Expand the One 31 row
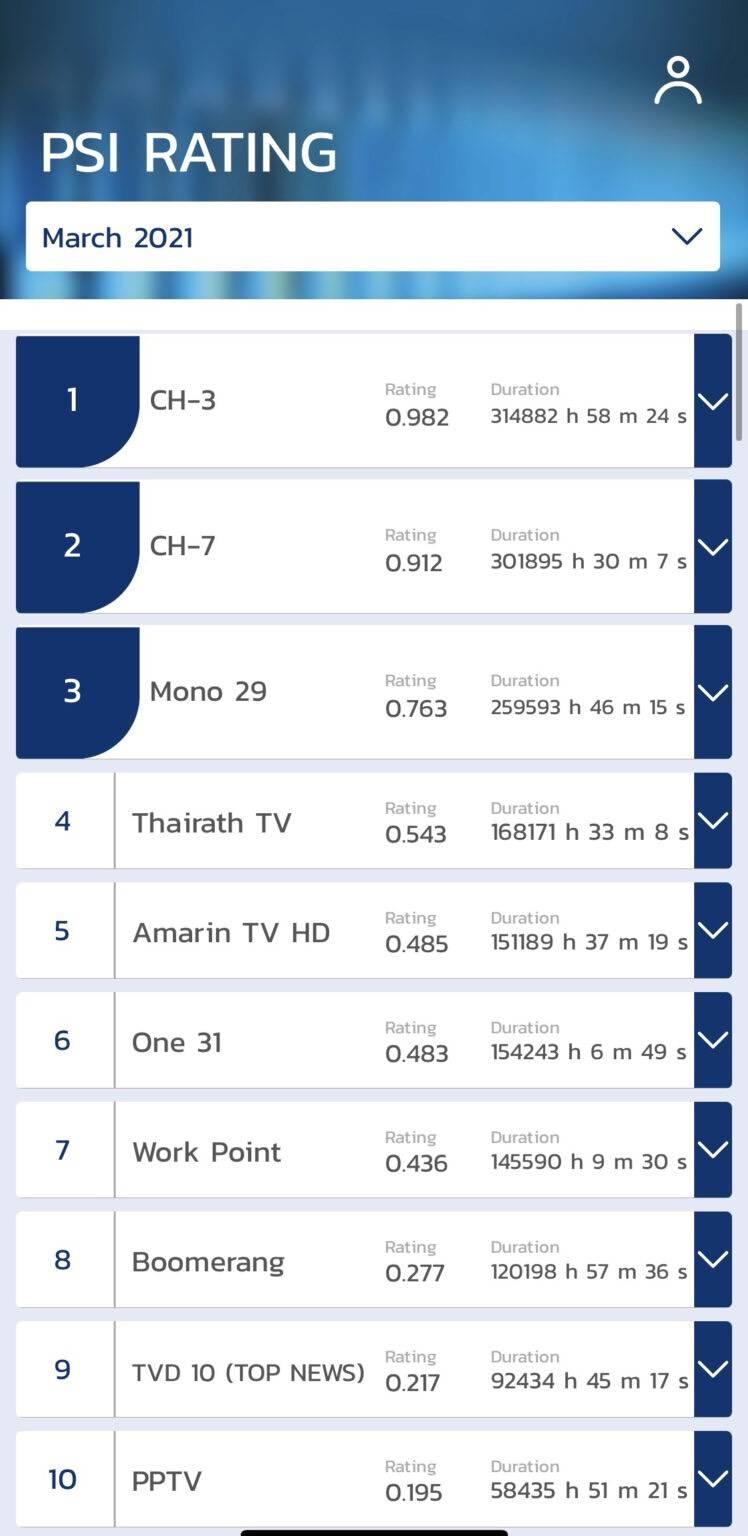Image resolution: width=748 pixels, height=1536 pixels. [x=713, y=1040]
